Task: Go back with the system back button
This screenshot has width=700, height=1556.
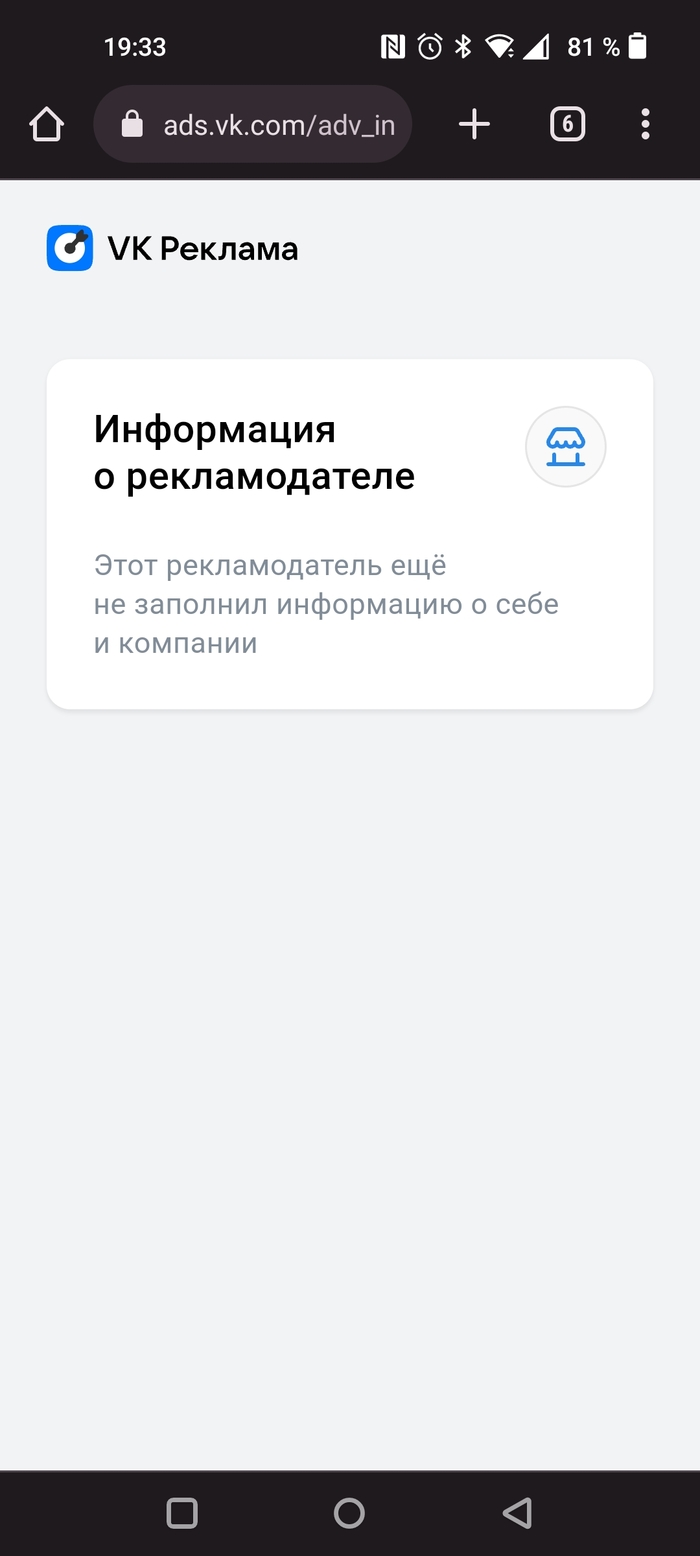Action: (517, 1513)
